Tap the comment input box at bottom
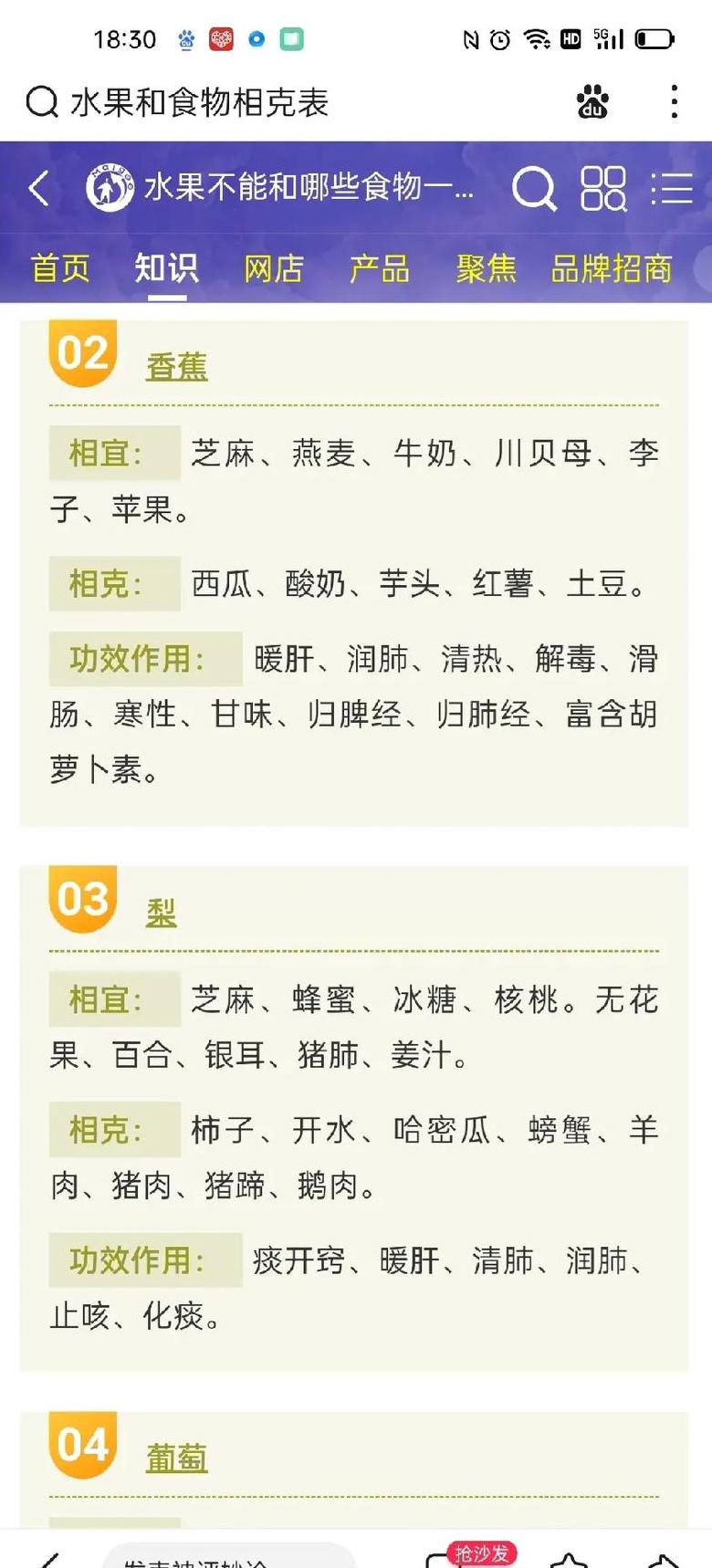Screen dimensions: 712x1568 click(228, 1555)
